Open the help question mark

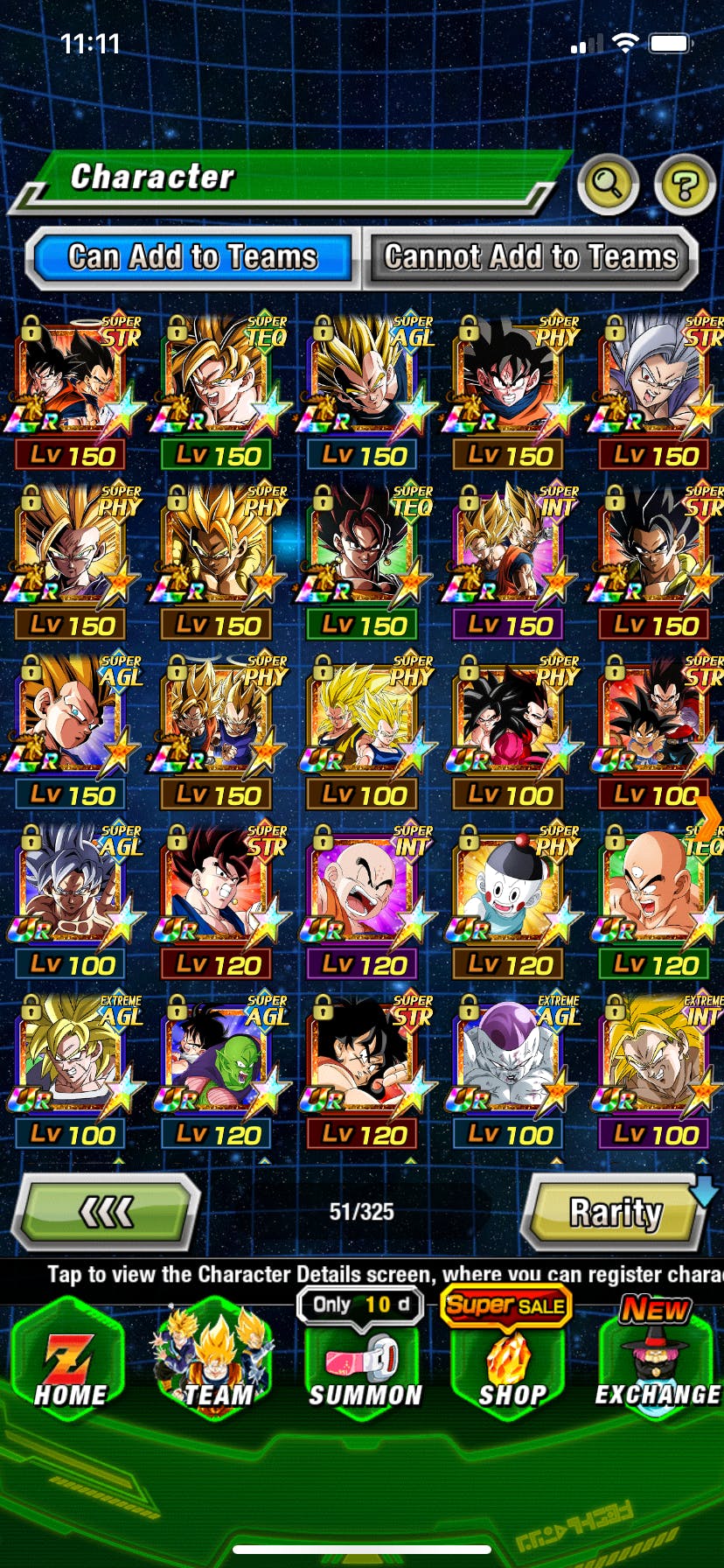tap(685, 185)
